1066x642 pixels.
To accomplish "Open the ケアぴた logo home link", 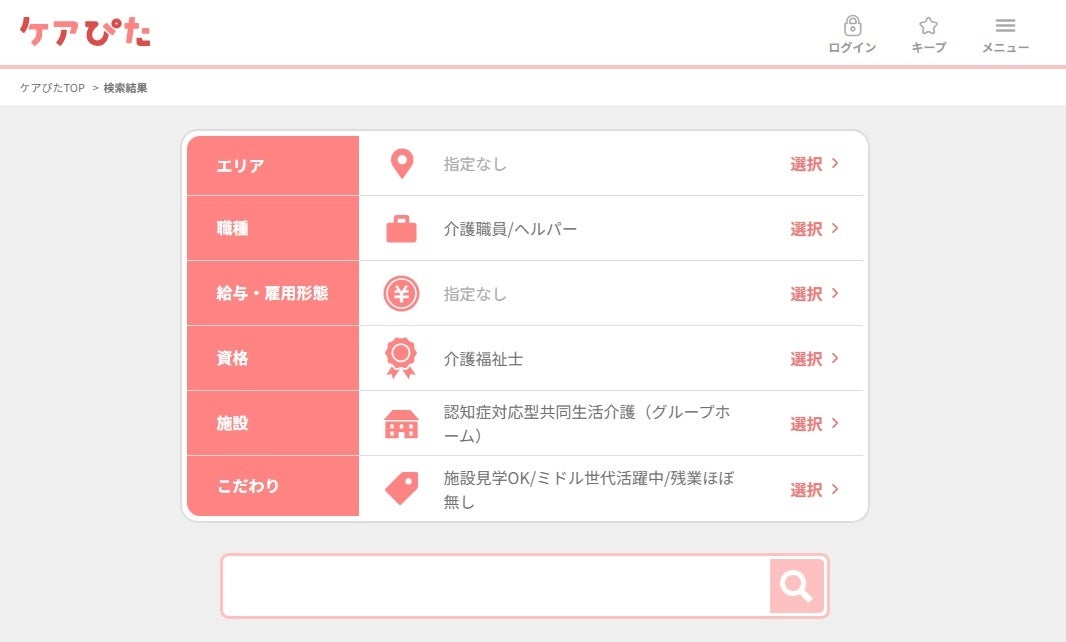I will [85, 31].
